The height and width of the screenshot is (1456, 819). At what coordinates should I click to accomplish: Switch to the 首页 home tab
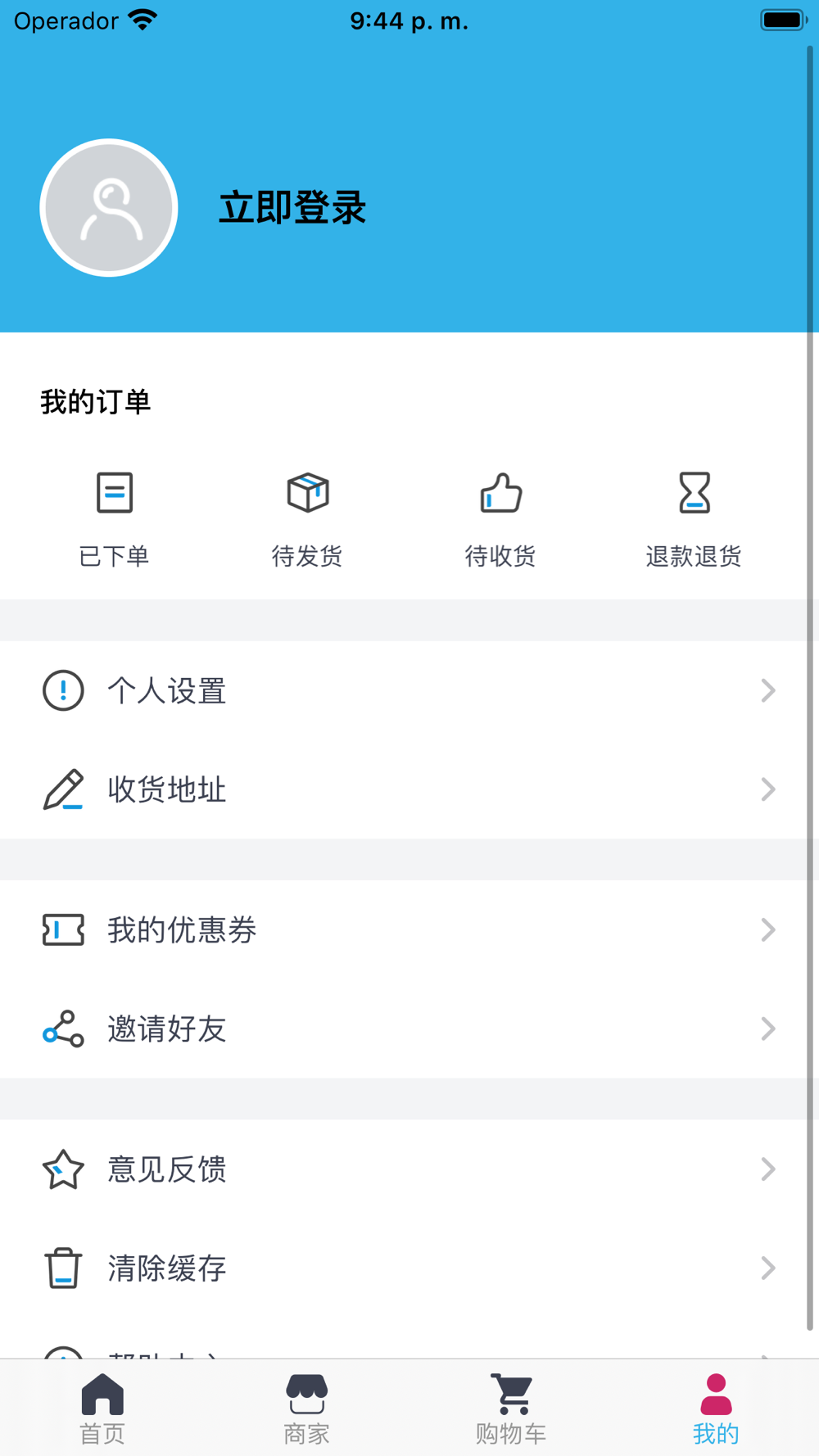[x=102, y=1409]
